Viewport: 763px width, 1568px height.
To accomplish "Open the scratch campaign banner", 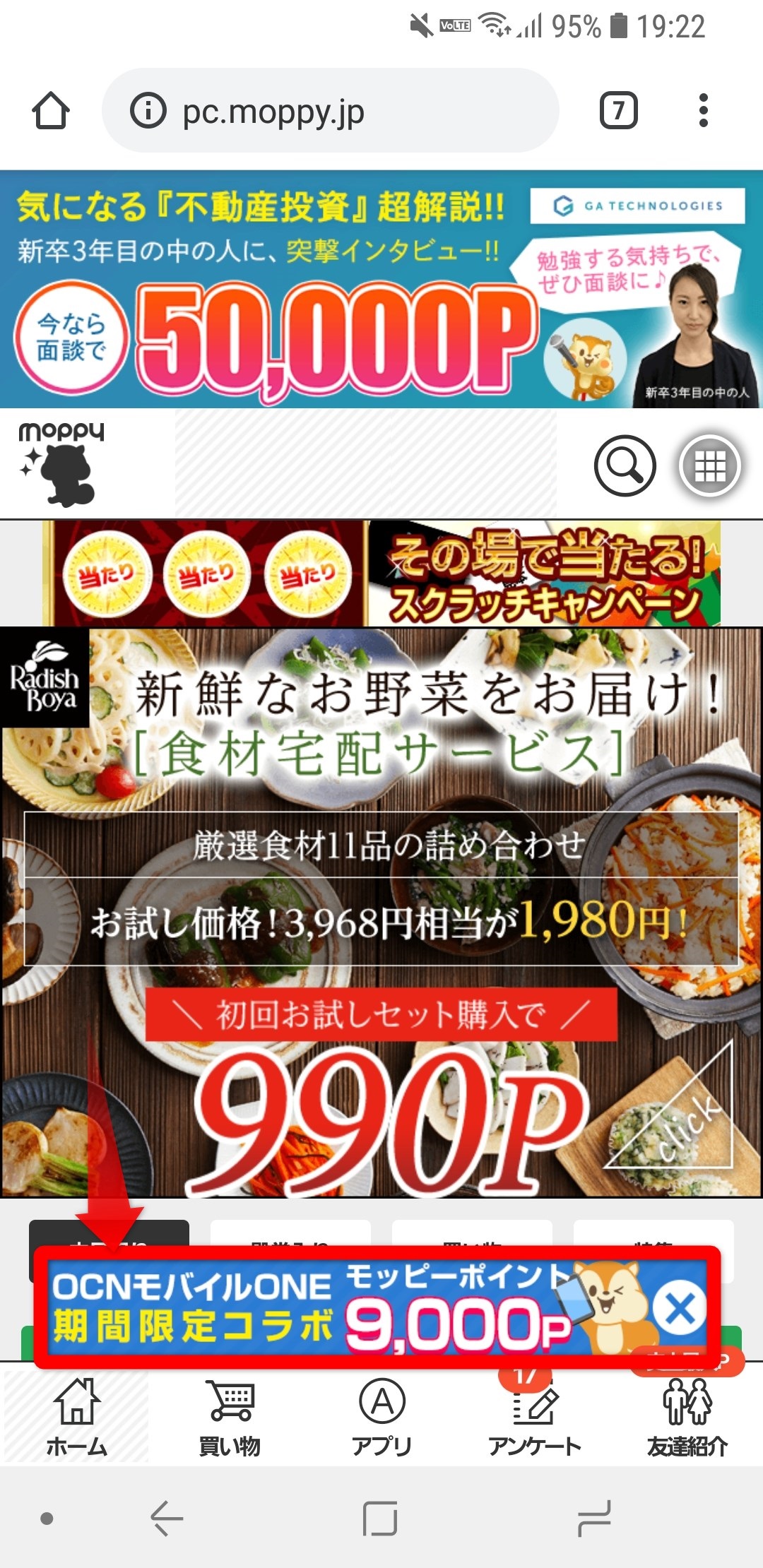I will tap(381, 573).
